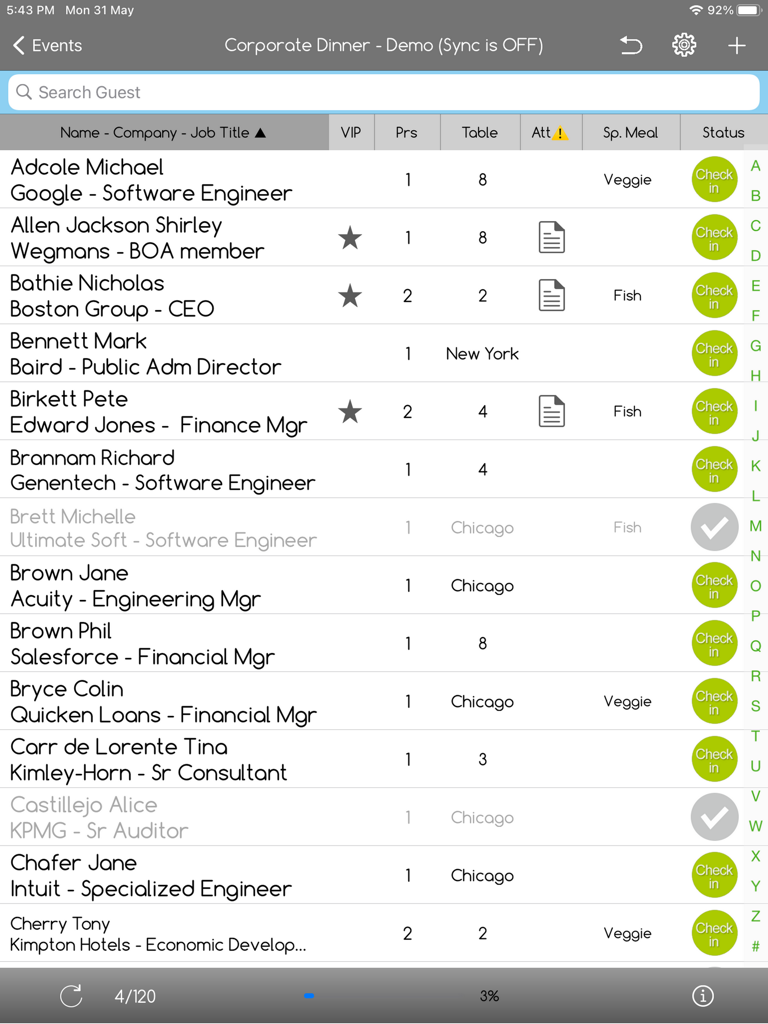Open Allen Jackson Shirley's note document icon
This screenshot has height=1024, width=768.
(551, 237)
